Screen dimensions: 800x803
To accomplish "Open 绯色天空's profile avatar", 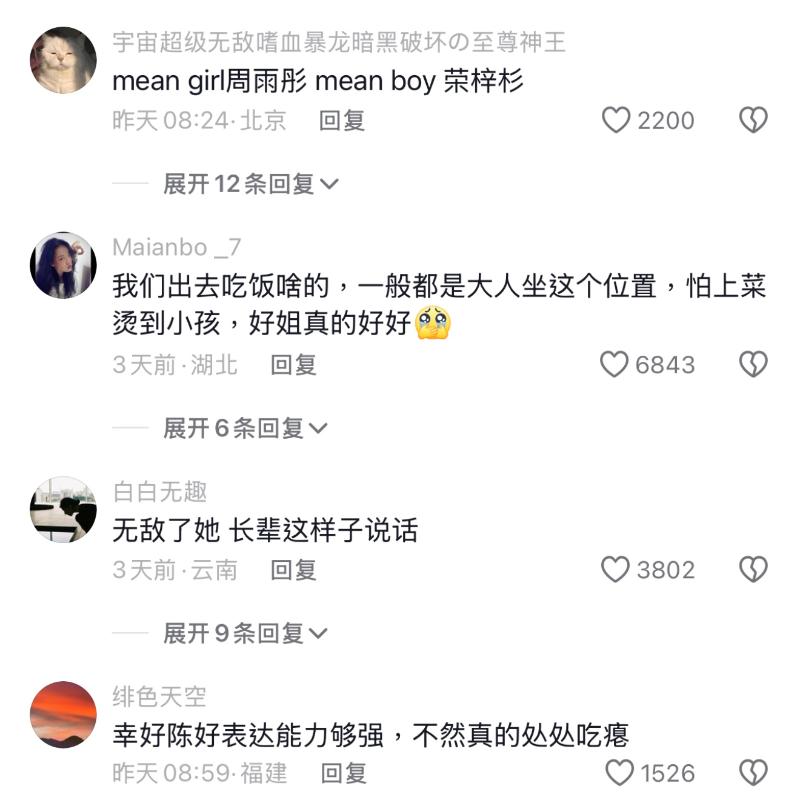I will click(64, 714).
